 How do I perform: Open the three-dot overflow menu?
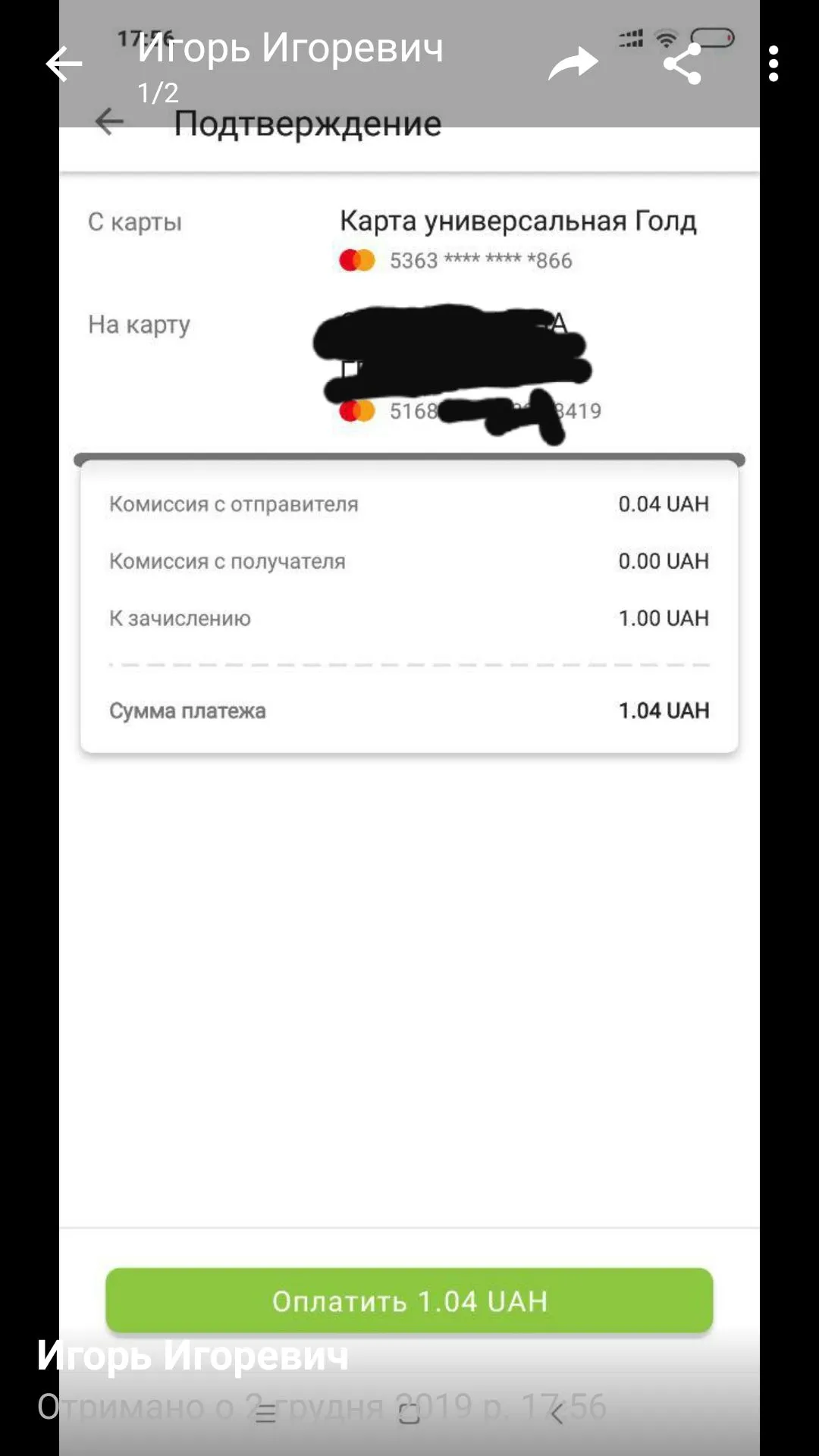tap(773, 64)
